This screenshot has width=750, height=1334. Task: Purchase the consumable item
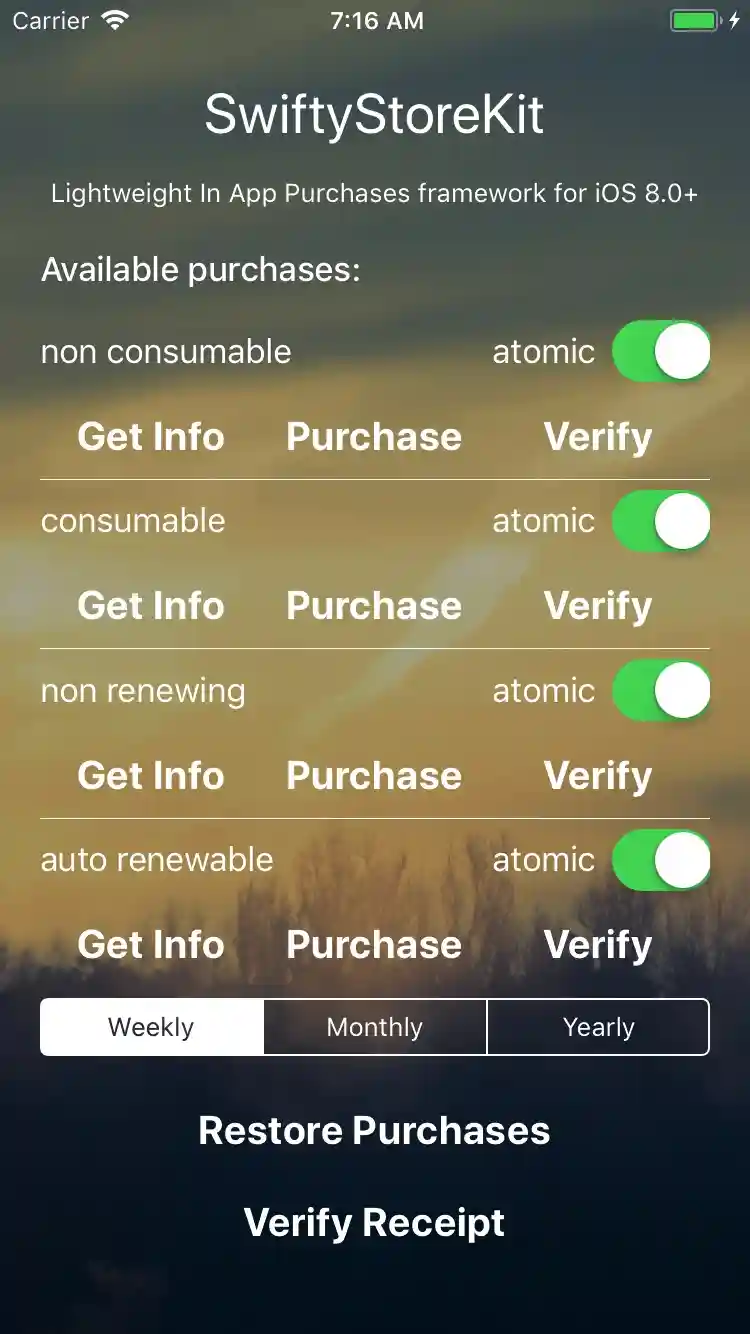pos(374,606)
